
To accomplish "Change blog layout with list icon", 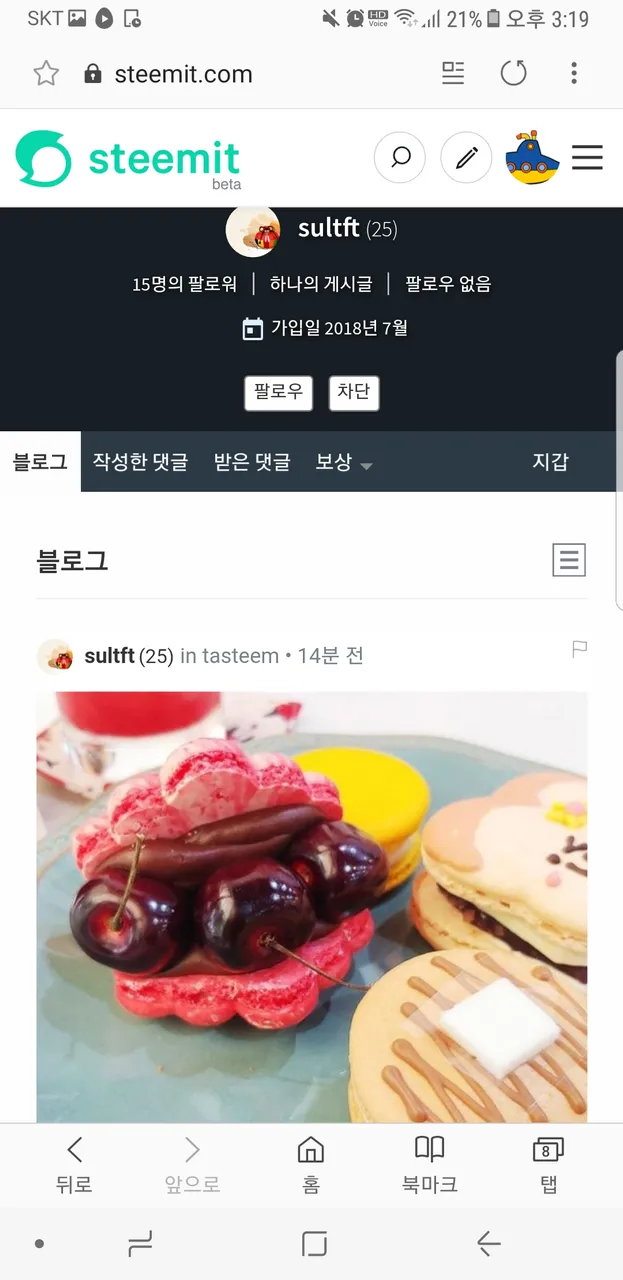I will click(569, 561).
